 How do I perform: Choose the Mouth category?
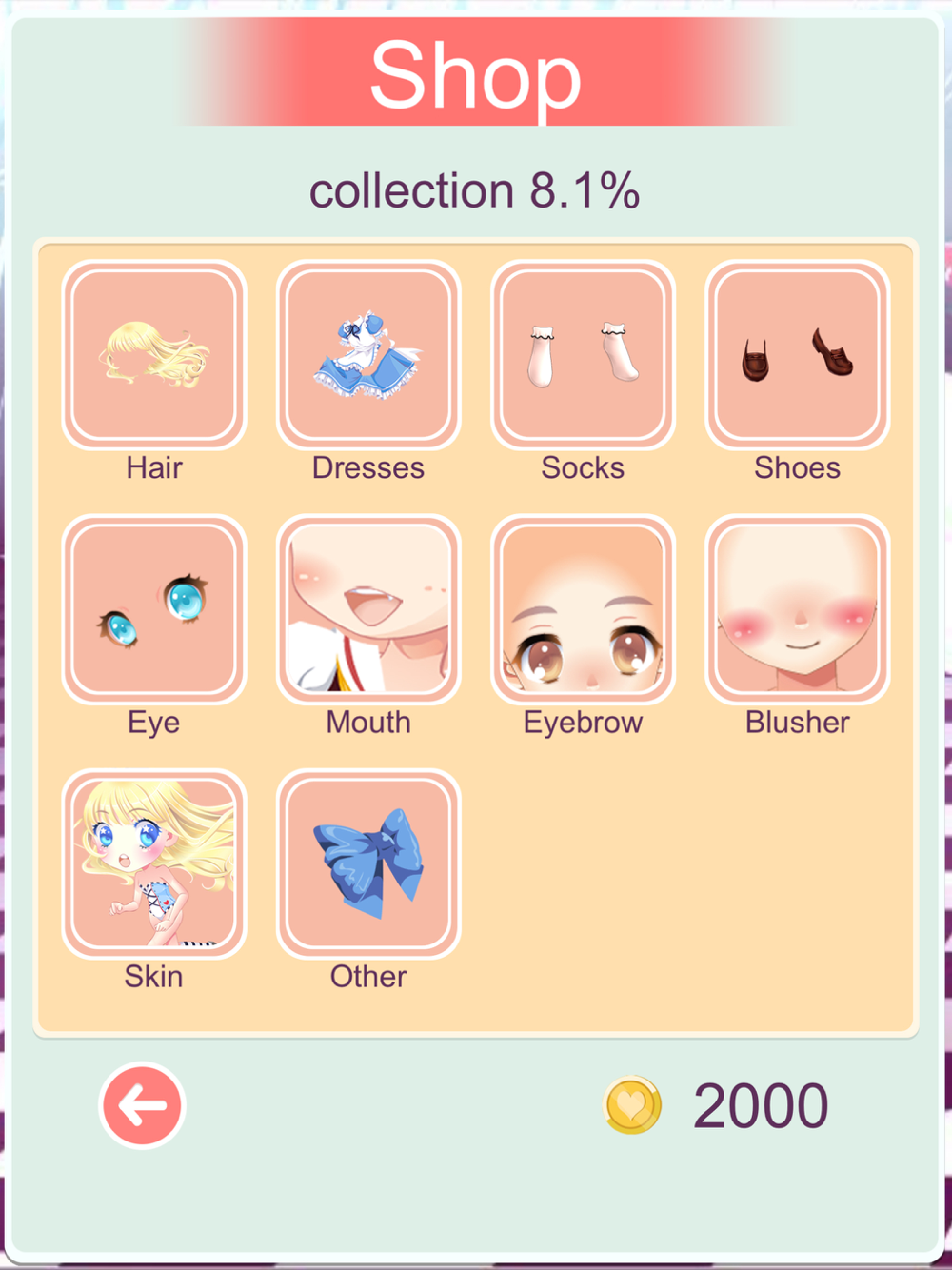click(368, 609)
